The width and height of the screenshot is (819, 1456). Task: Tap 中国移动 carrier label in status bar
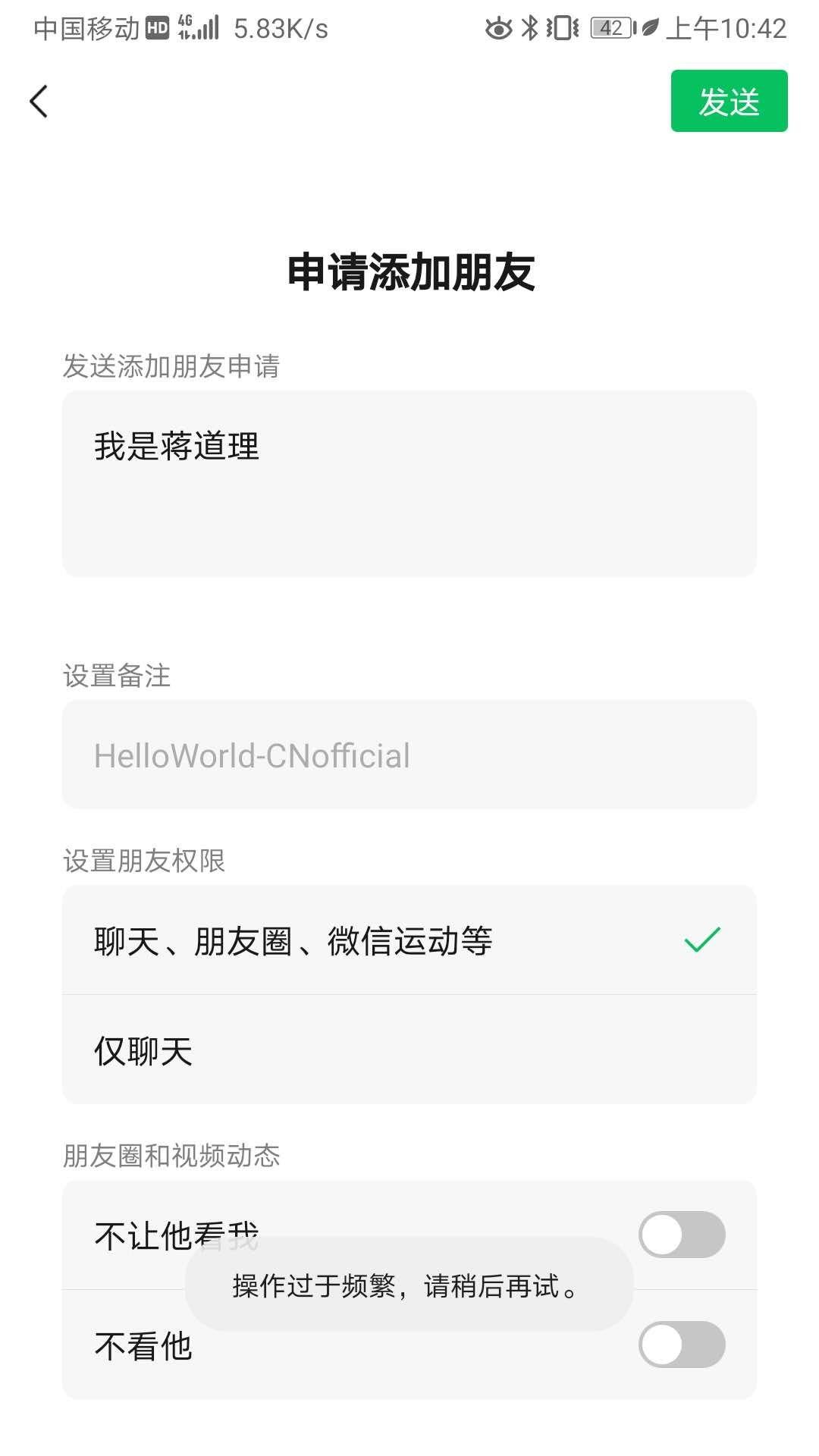pos(87,27)
